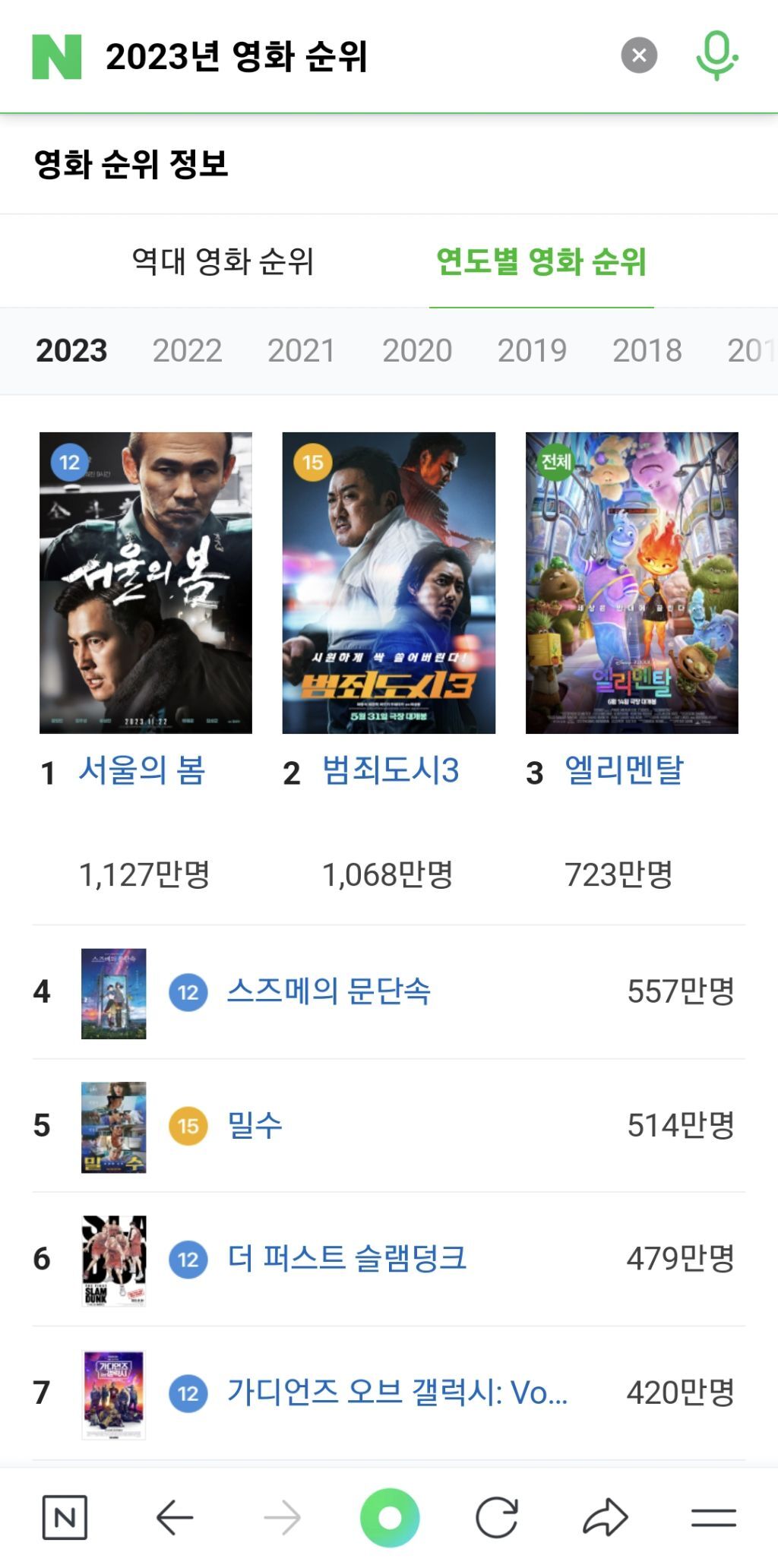Start voice search with the microphone
The height and width of the screenshot is (1568, 778).
(716, 55)
